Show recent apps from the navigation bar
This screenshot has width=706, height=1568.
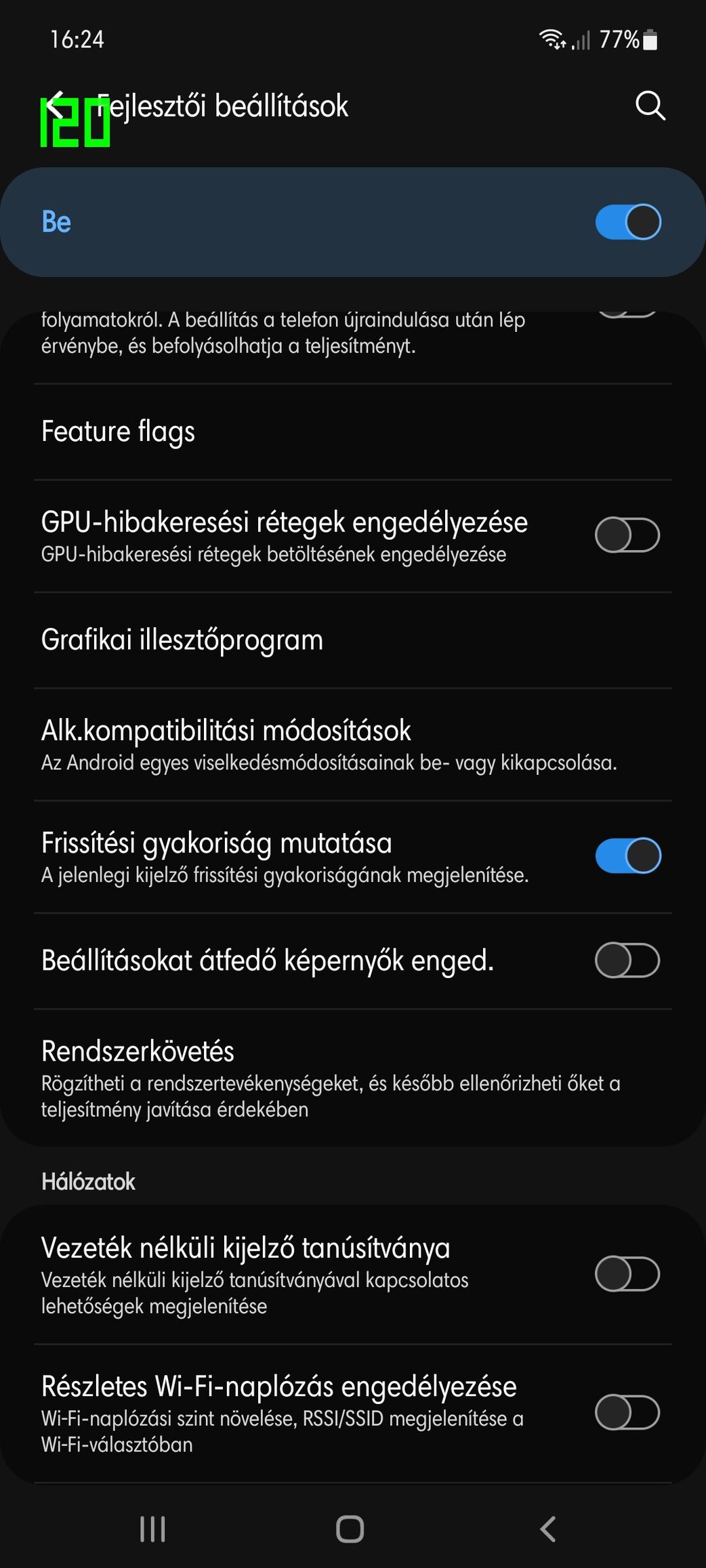pos(152,1529)
